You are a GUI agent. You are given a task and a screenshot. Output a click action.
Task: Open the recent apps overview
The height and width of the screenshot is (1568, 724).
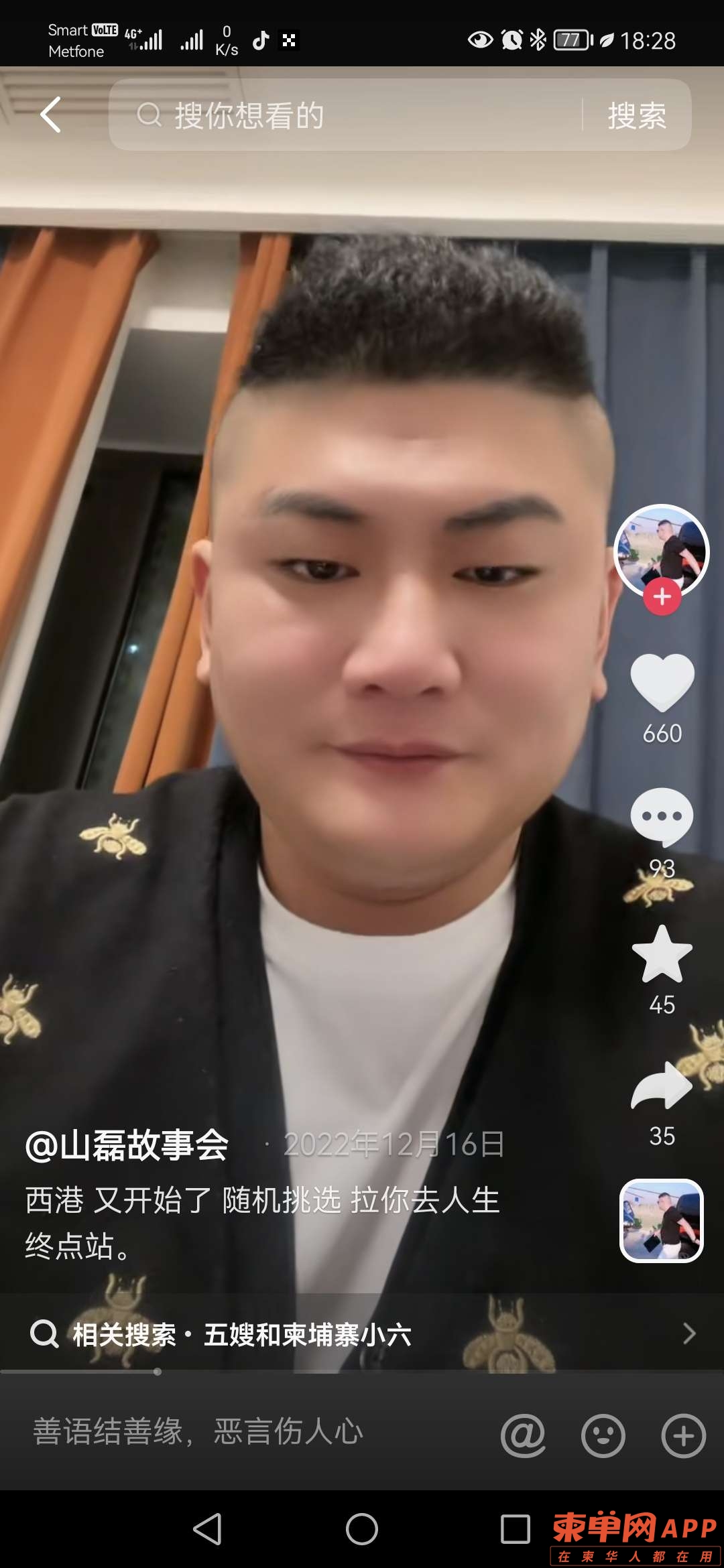pos(515,1529)
